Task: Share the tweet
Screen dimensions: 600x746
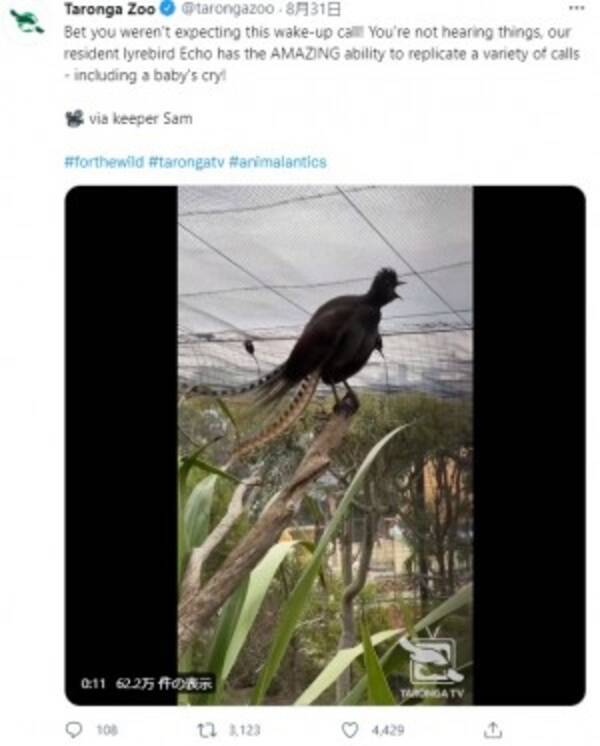Action: (x=492, y=730)
